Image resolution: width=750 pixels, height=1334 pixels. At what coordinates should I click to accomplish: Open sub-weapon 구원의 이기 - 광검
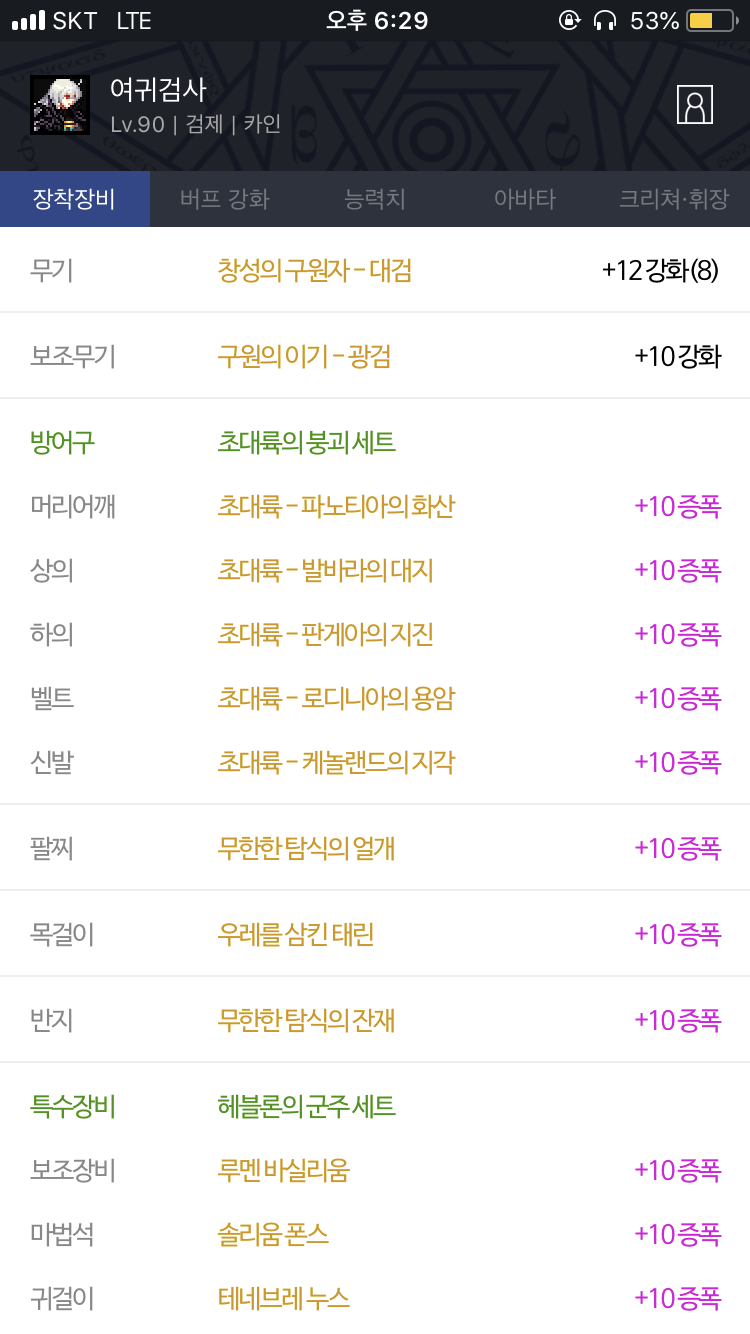pos(304,356)
